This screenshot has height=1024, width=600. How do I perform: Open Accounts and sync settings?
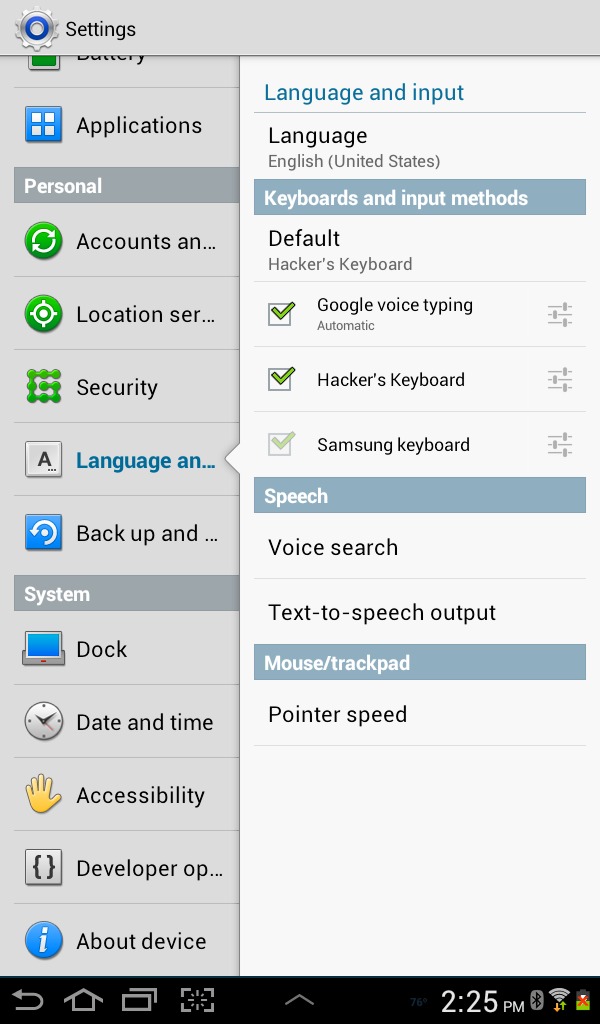pos(127,241)
